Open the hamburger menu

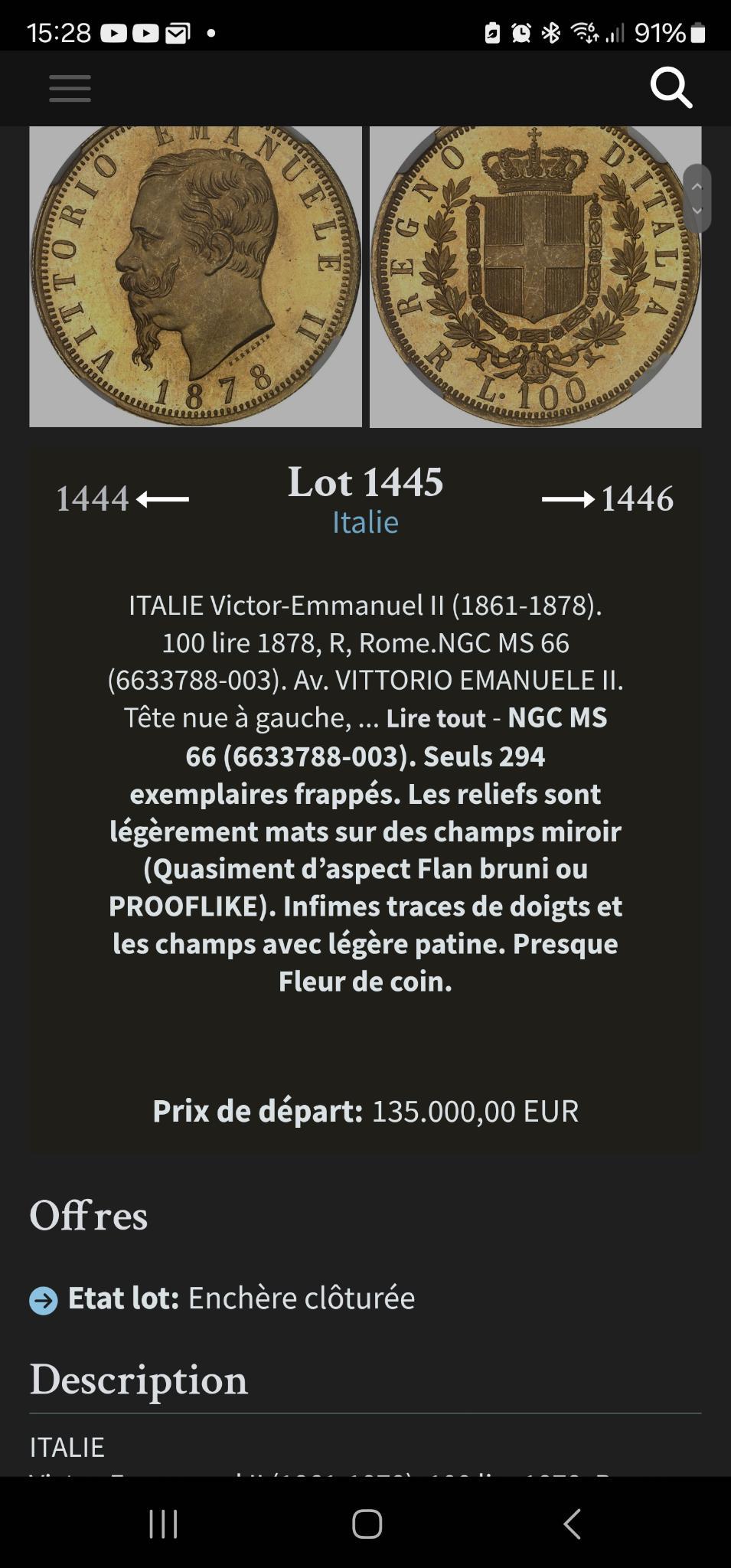(70, 88)
